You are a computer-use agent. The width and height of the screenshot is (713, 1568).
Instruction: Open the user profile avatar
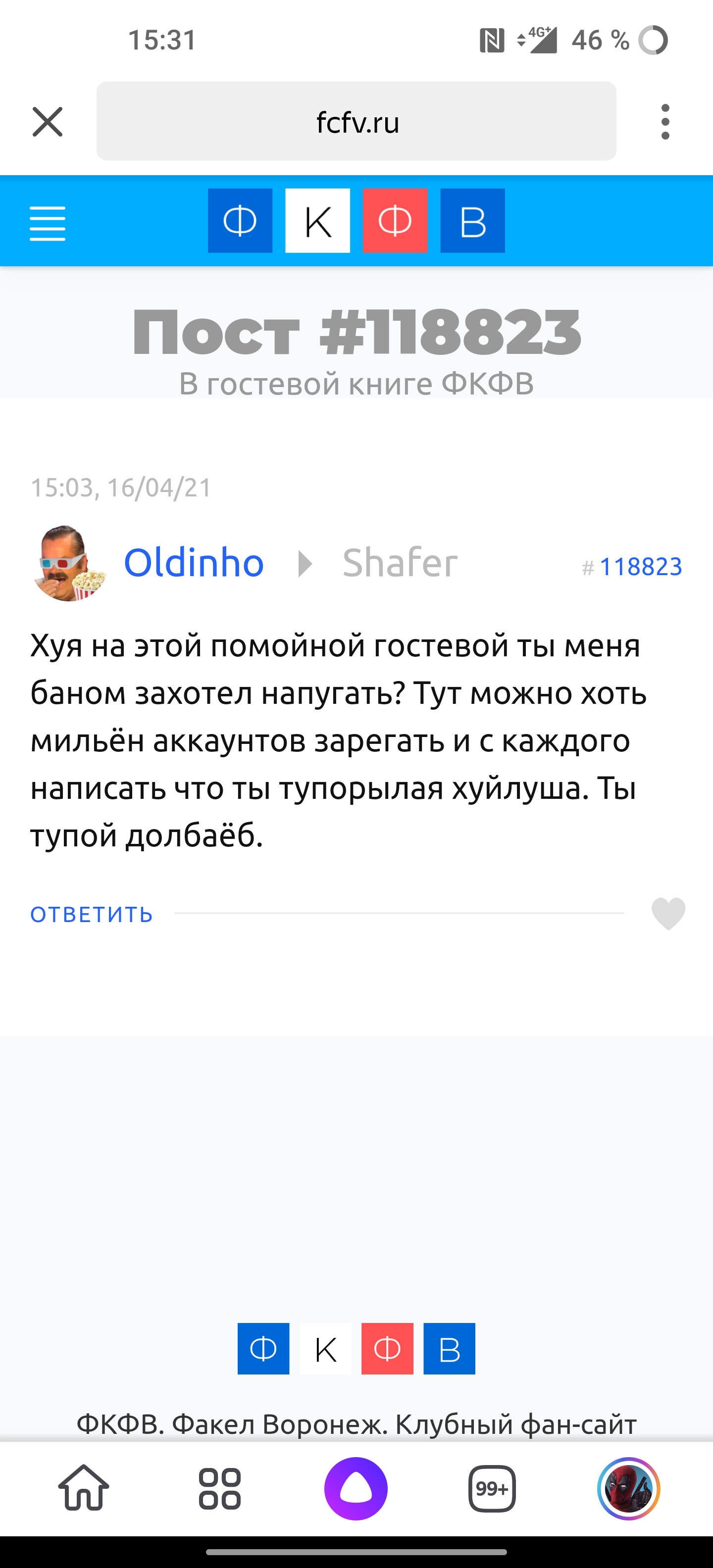coord(628,1489)
